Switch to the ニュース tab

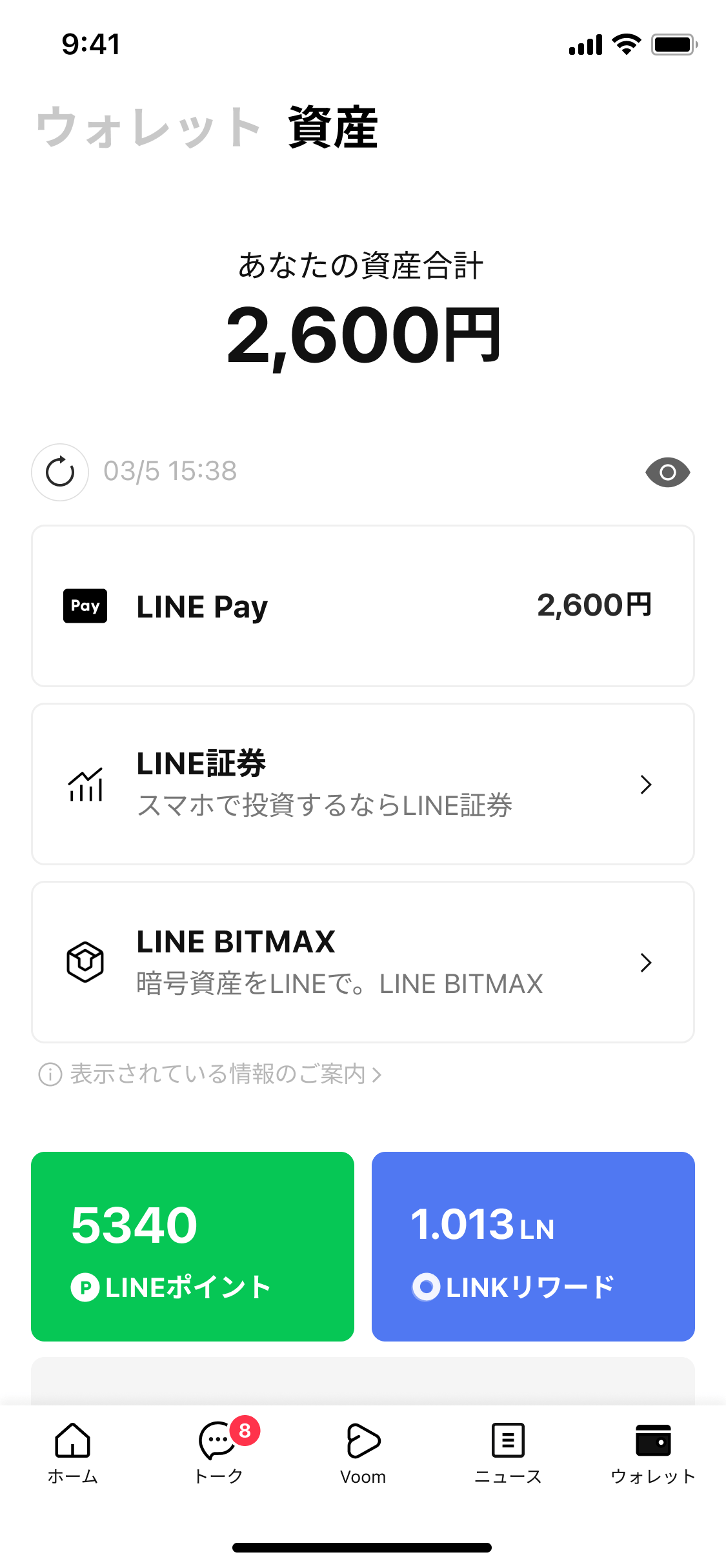click(508, 1452)
